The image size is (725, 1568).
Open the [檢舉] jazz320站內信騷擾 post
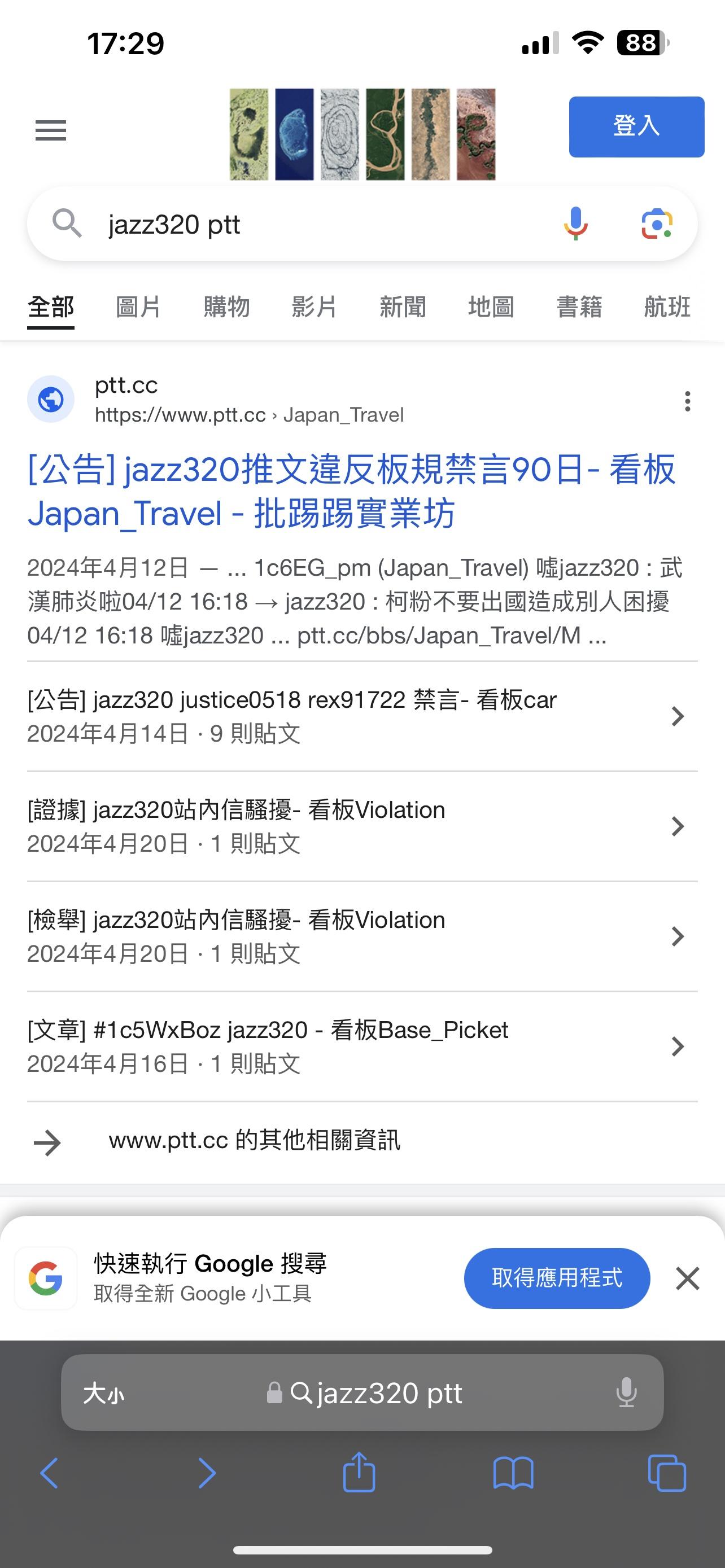coord(362,937)
